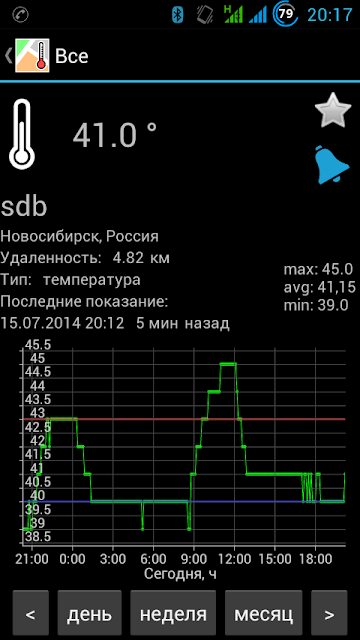Switch graph to неделя view
Image resolution: width=360 pixels, height=640 pixels.
pos(173,613)
